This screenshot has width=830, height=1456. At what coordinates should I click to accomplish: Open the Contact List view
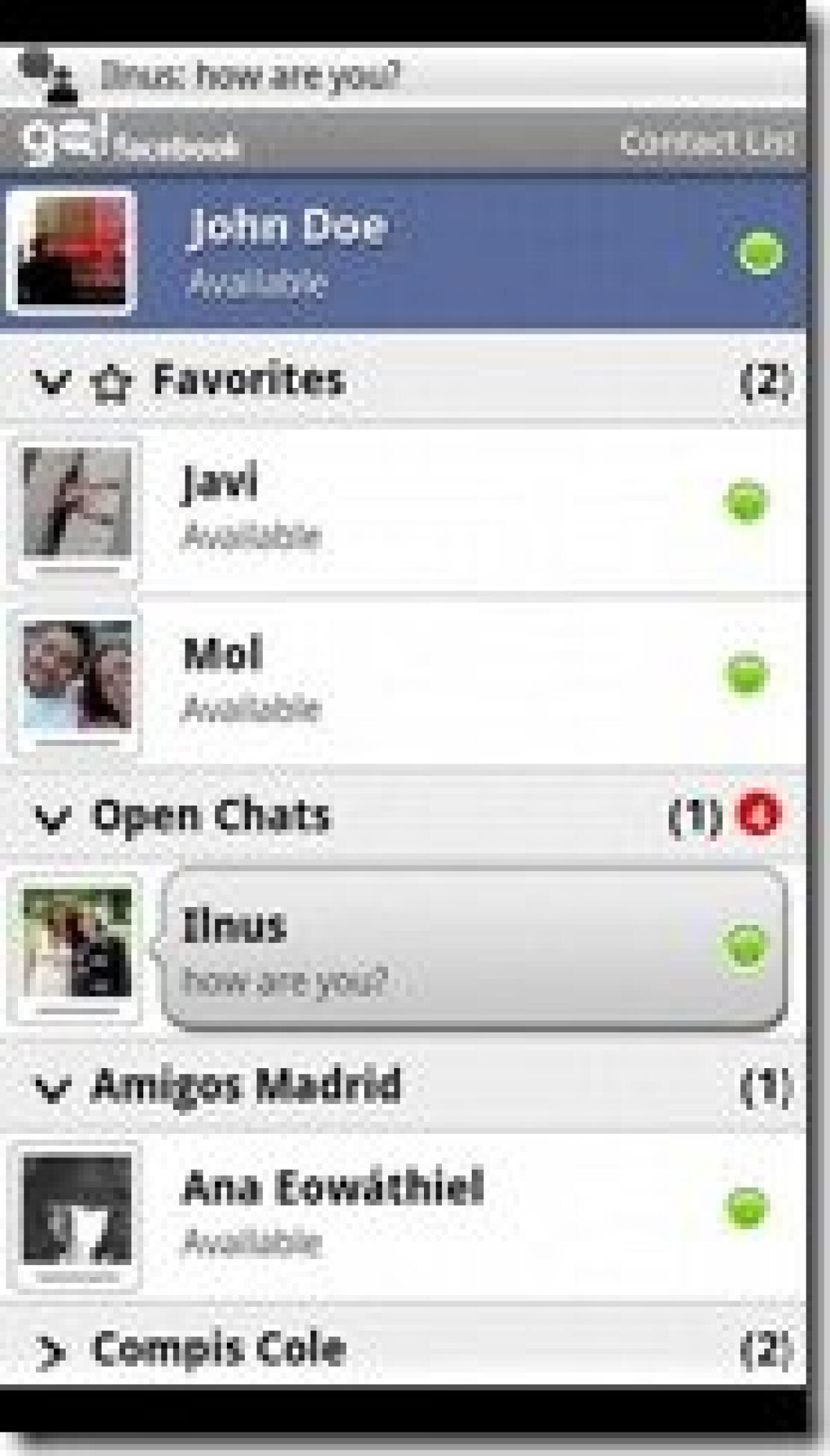[705, 142]
